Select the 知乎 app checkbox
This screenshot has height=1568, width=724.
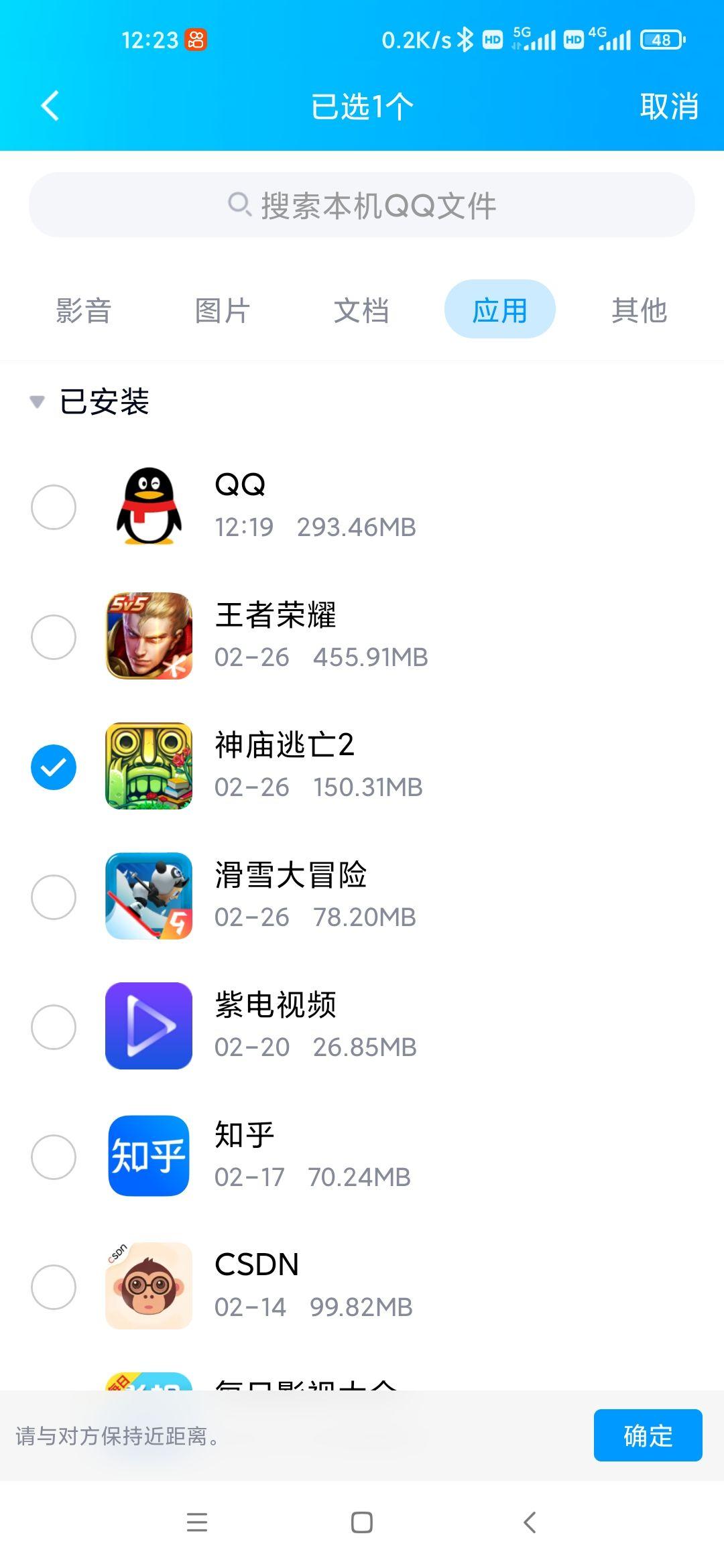pyautogui.click(x=54, y=1155)
